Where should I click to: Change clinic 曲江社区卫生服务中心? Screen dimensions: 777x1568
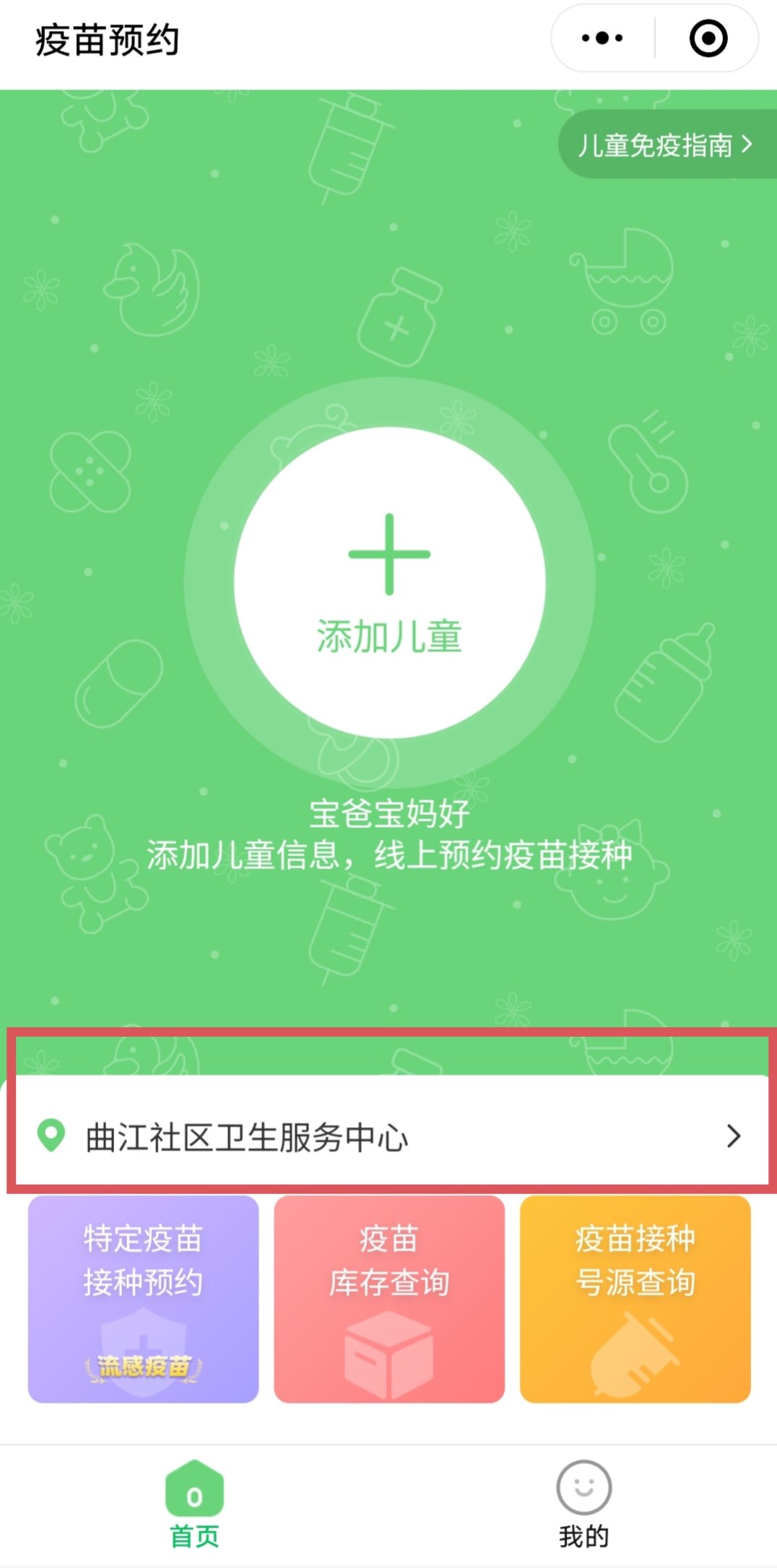pyautogui.click(x=390, y=1137)
